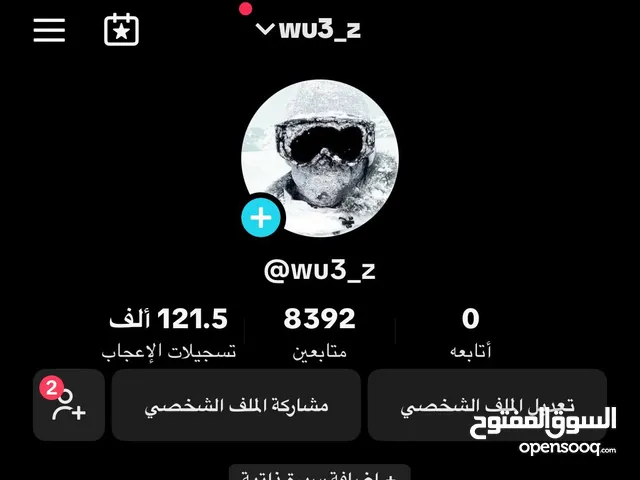Open the calendar star icon
640x480 pixels.
[x=121, y=30]
